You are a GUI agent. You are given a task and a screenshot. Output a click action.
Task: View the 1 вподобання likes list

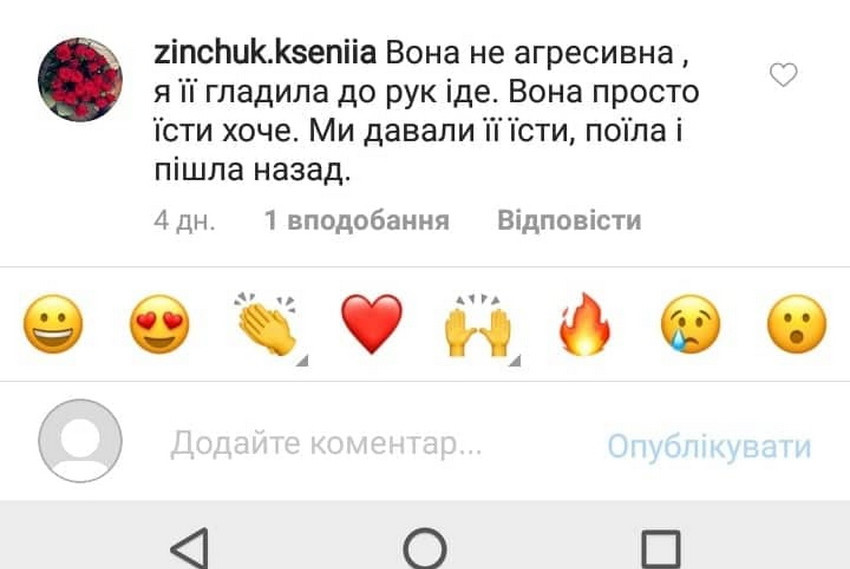(356, 220)
